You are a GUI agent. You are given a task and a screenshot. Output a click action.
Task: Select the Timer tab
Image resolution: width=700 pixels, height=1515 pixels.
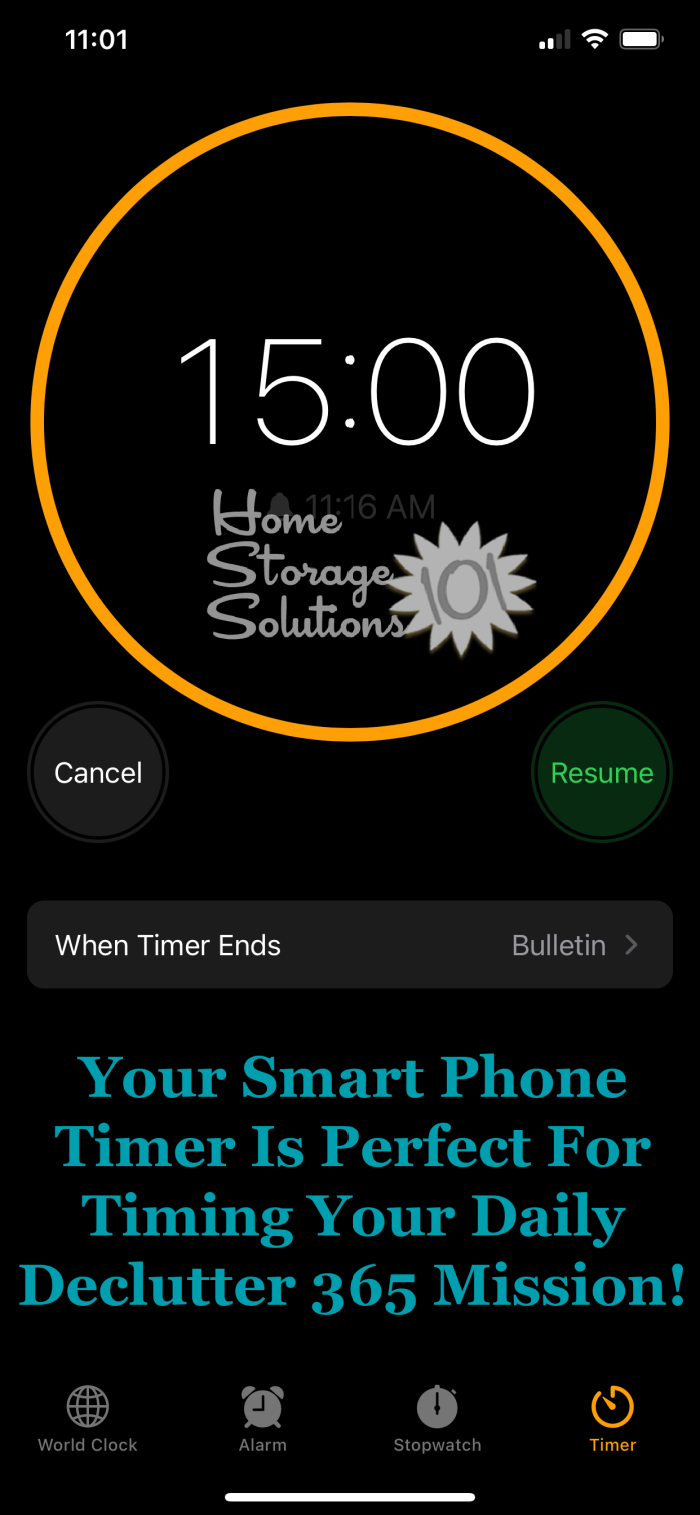tap(613, 1420)
